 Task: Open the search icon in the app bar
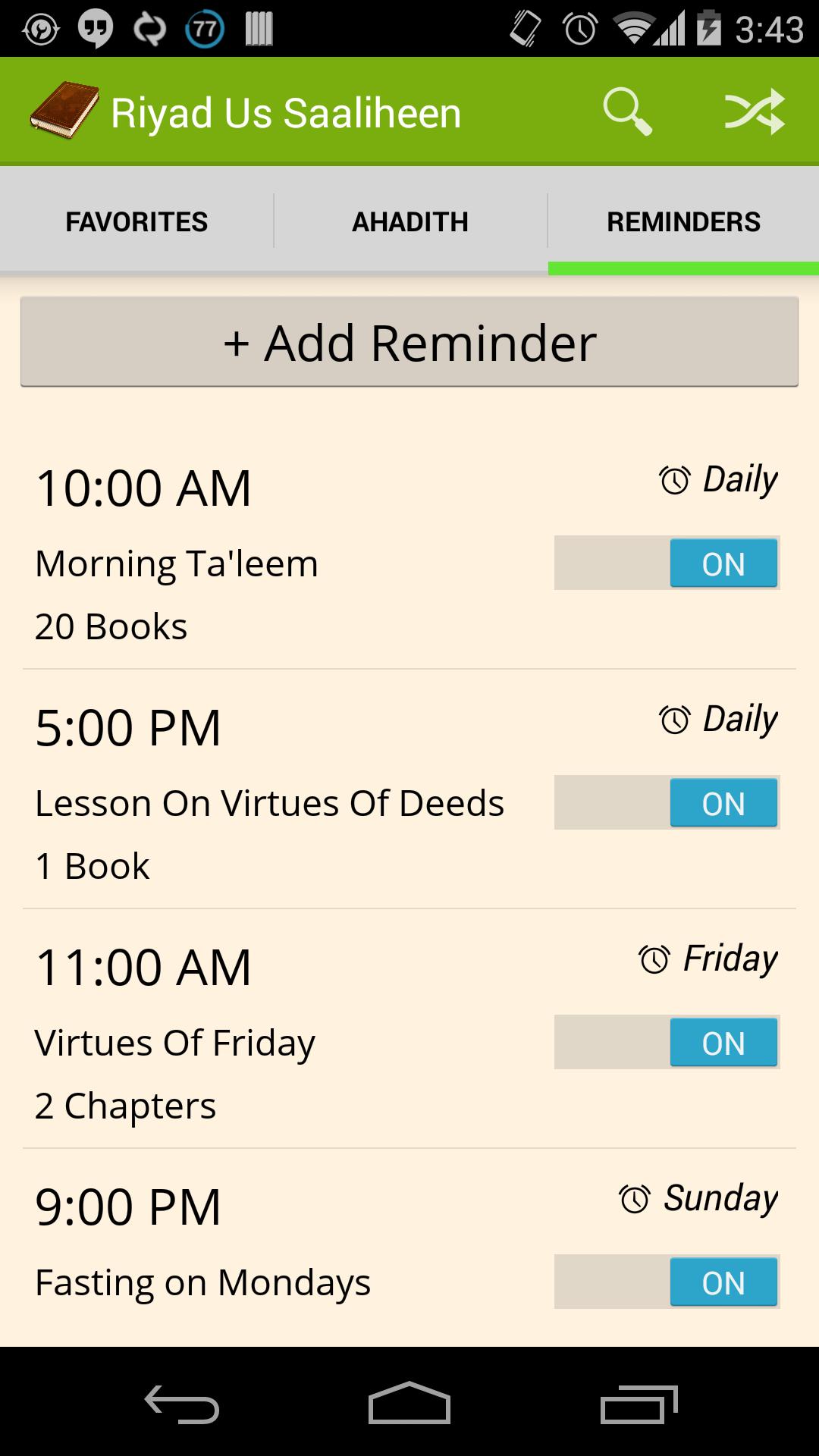[x=627, y=112]
